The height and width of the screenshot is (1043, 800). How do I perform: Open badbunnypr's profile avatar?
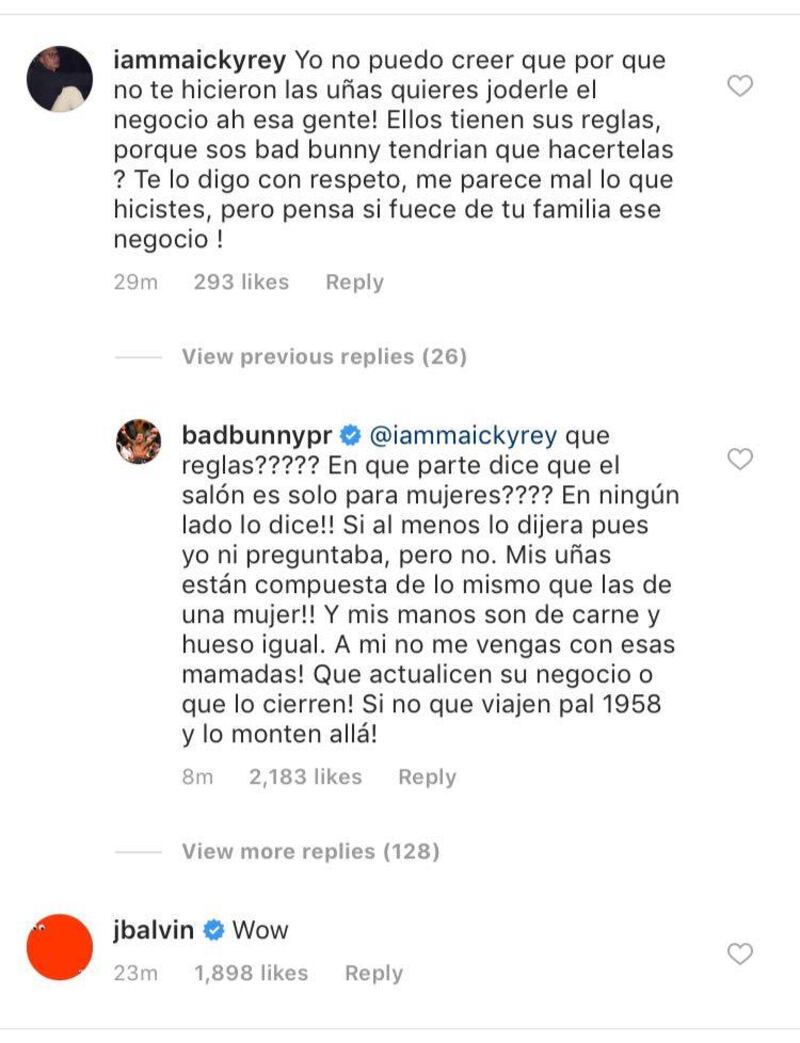click(x=139, y=441)
